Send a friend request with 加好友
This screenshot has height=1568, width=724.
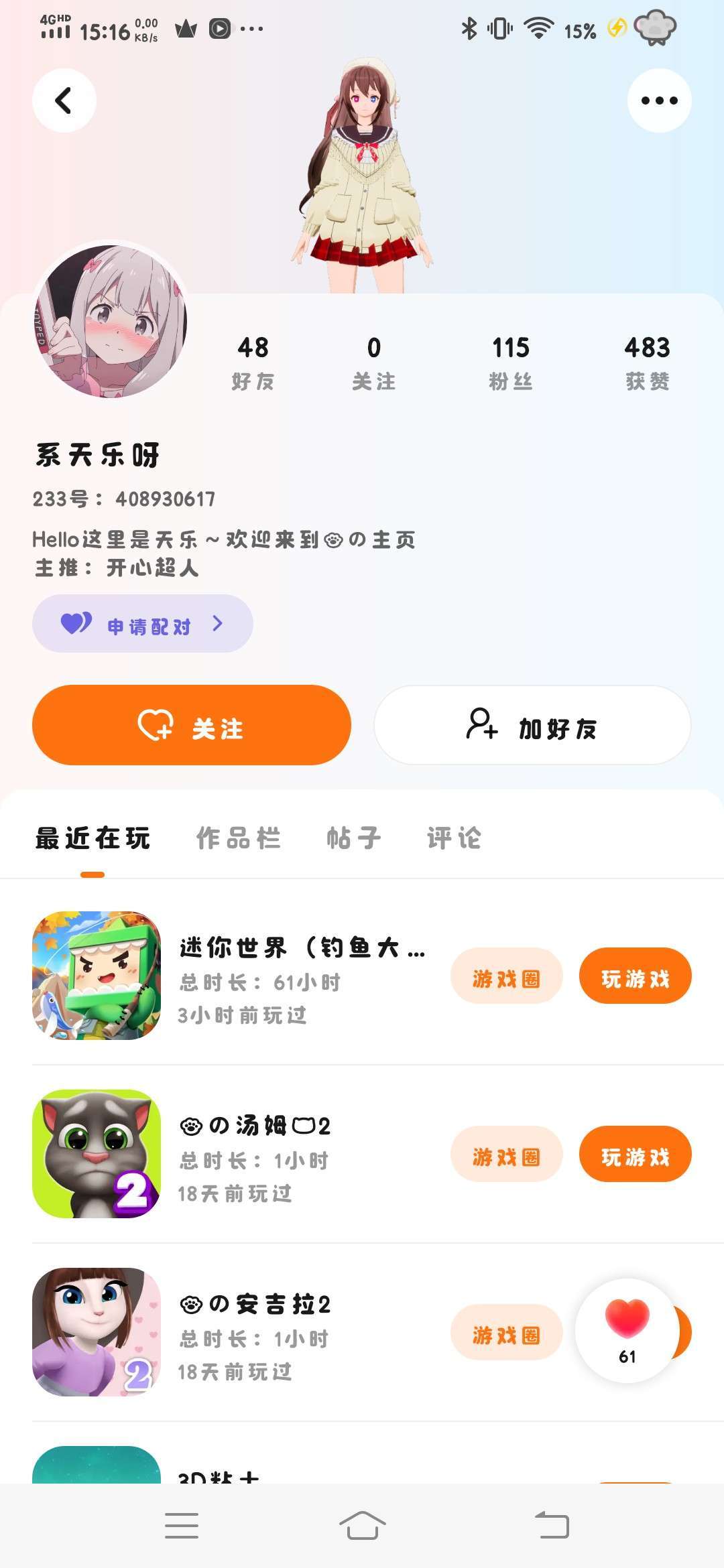(532, 725)
